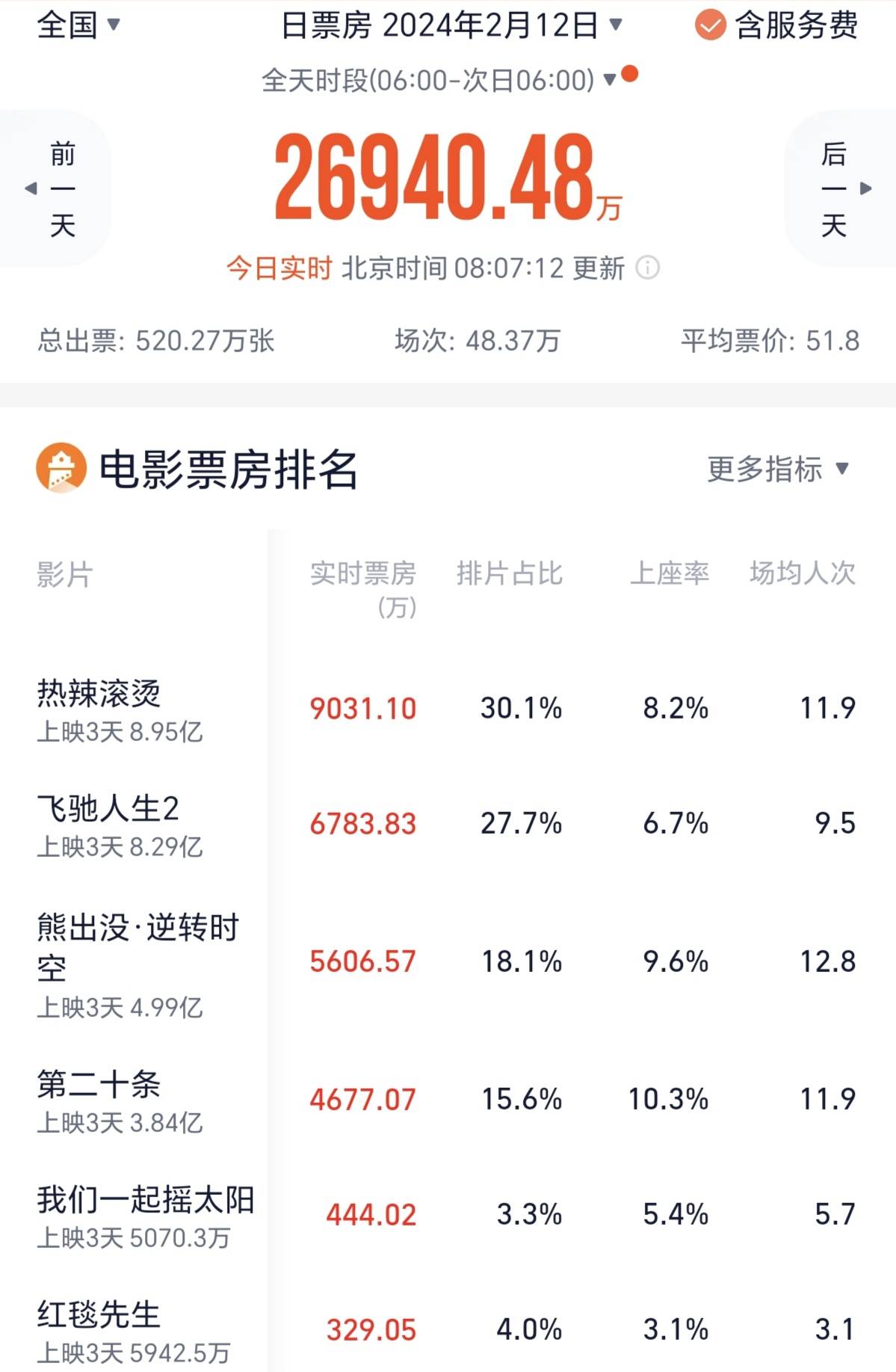Open the info icon beside 更新

coord(647,268)
